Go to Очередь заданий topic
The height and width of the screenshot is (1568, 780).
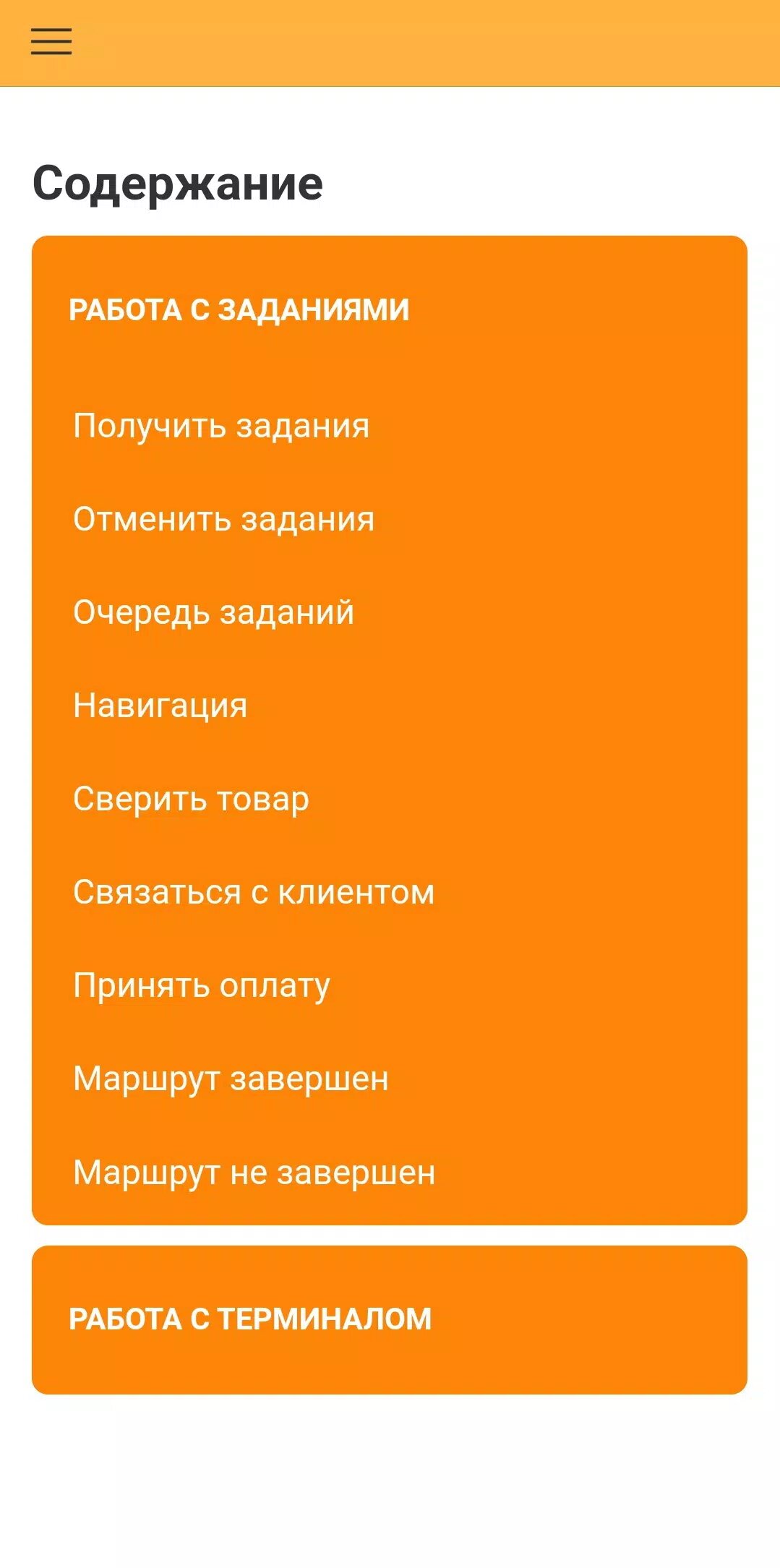click(213, 612)
